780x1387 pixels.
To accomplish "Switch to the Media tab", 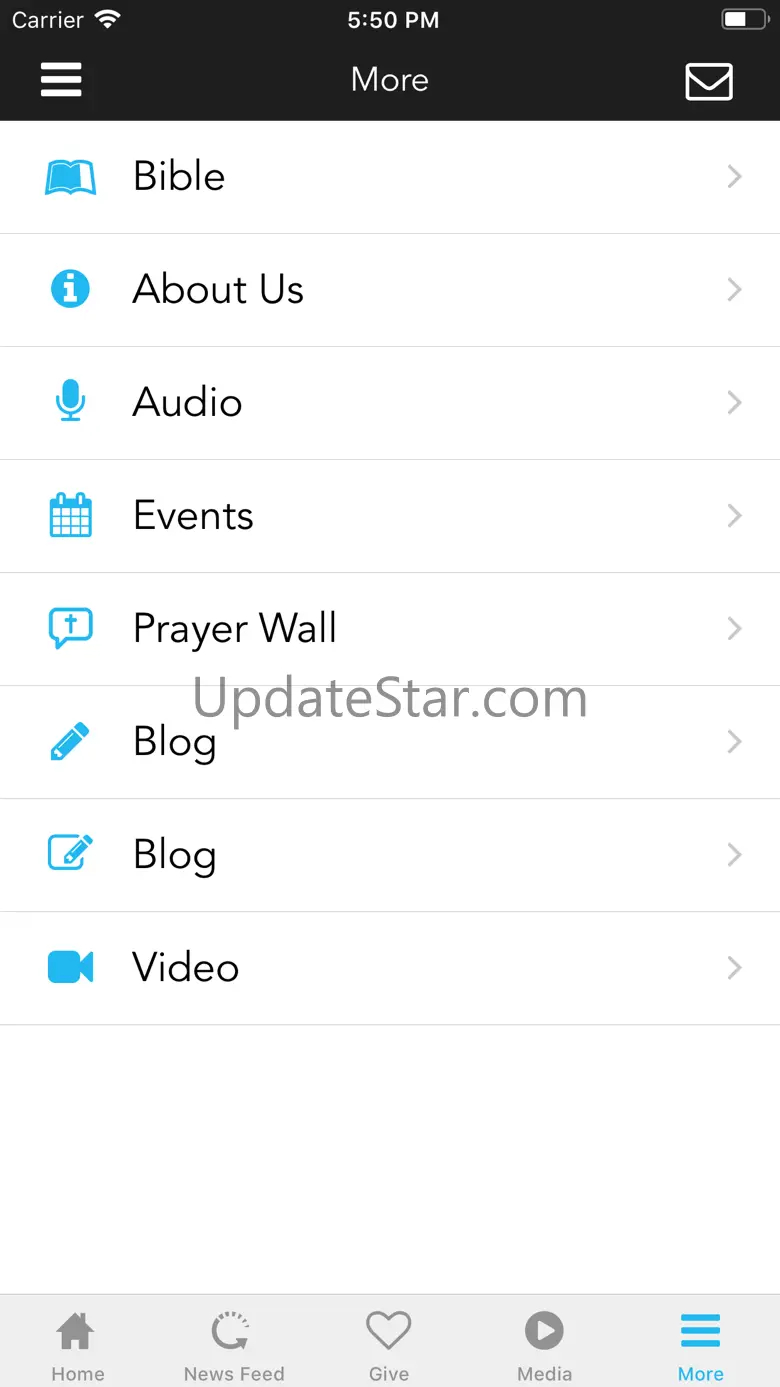I will click(544, 1345).
